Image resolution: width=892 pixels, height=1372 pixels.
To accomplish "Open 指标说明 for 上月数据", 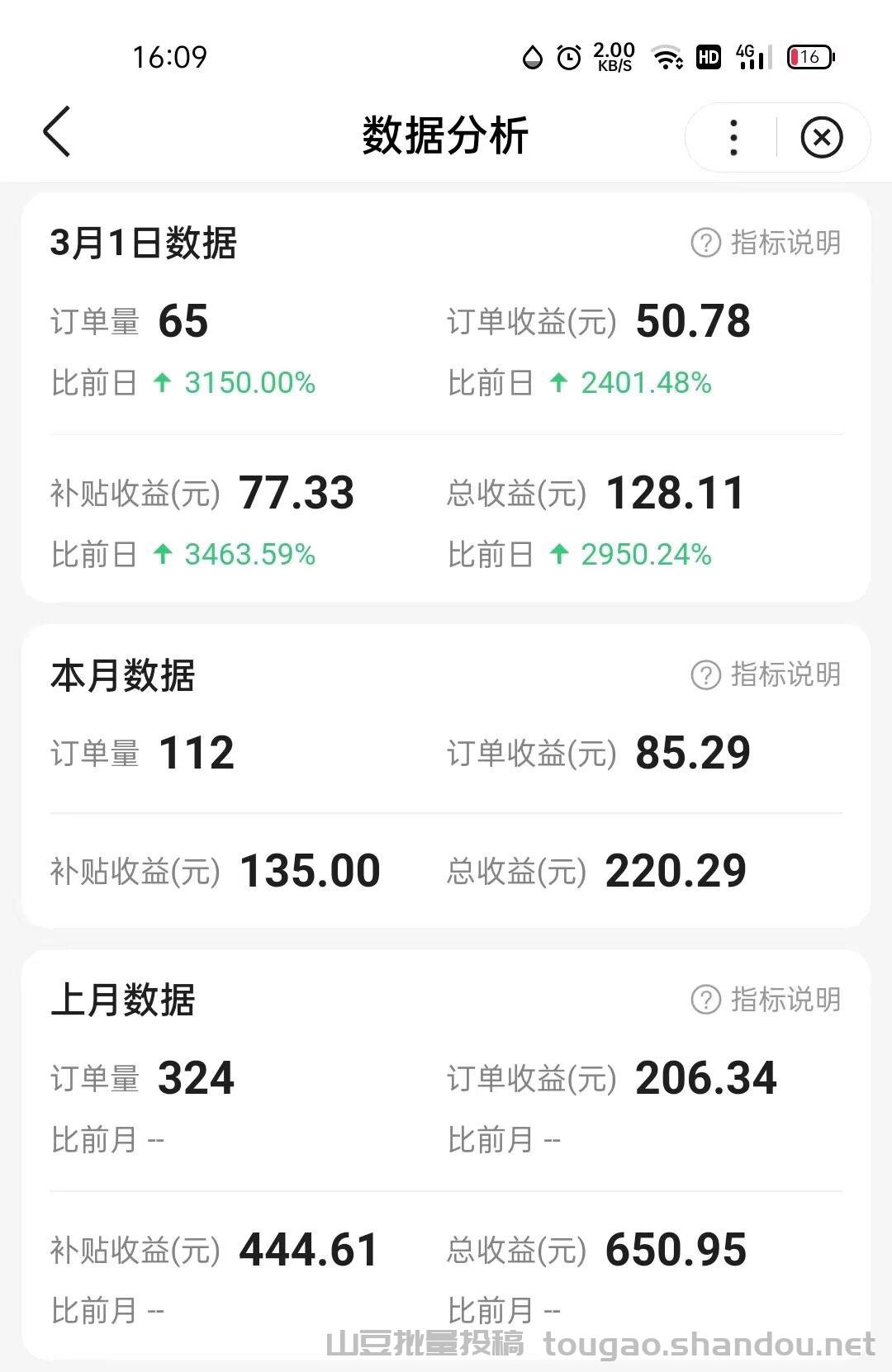I will pyautogui.click(x=766, y=1000).
